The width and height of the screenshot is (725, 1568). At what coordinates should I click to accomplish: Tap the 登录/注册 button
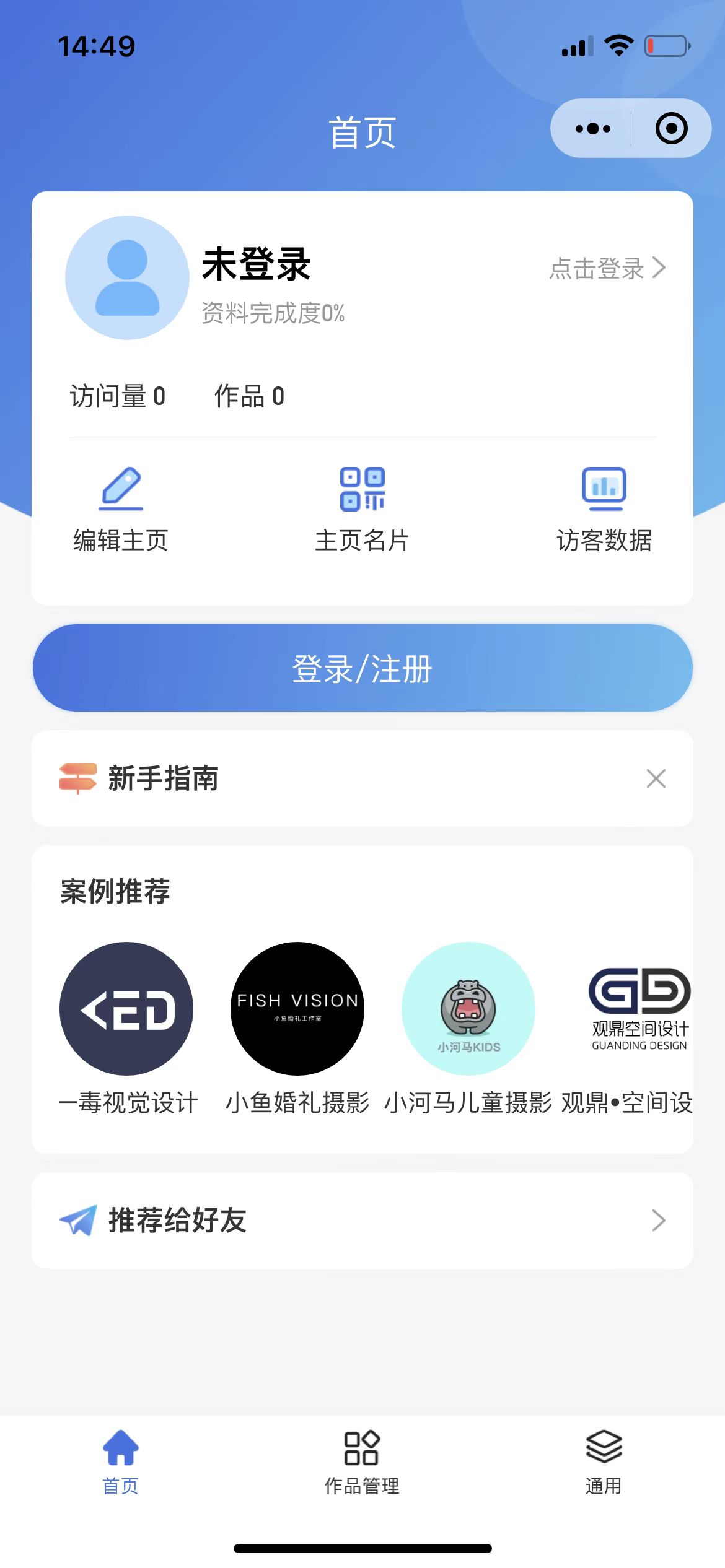pos(362,668)
